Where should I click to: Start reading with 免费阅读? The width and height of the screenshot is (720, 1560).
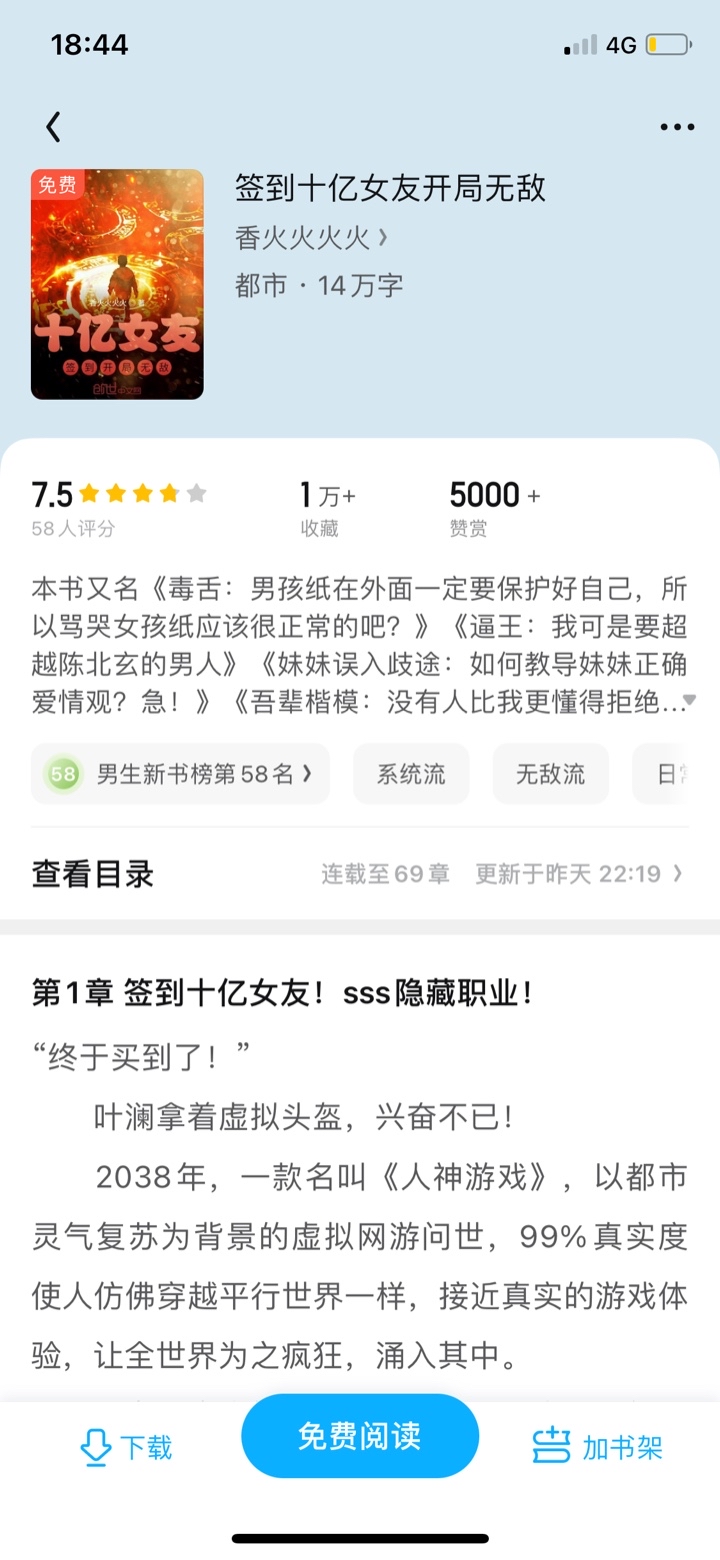(360, 1436)
